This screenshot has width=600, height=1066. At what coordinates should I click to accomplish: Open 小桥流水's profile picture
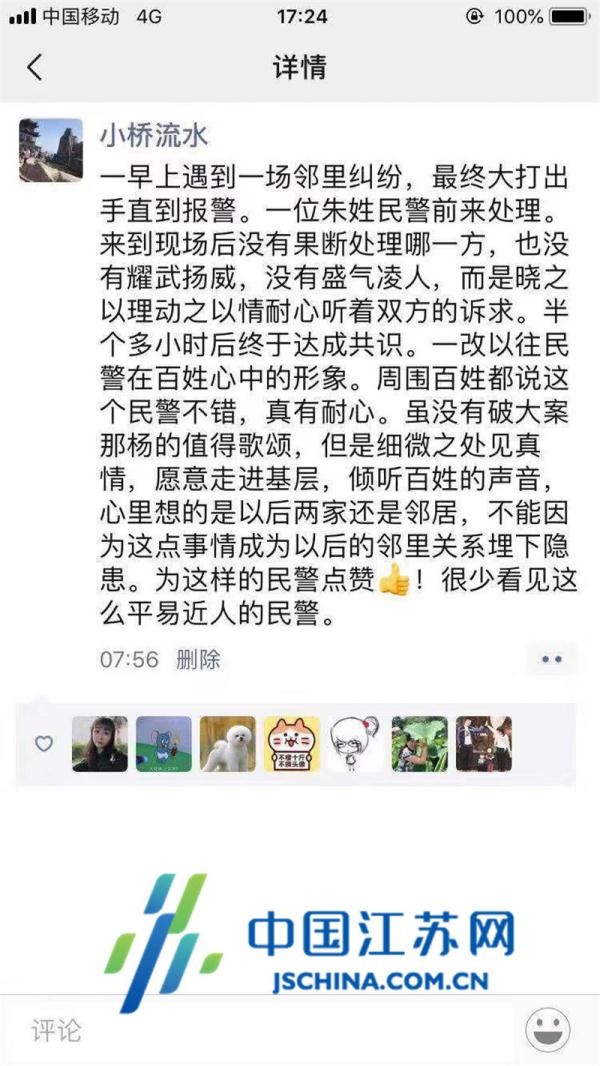point(51,150)
